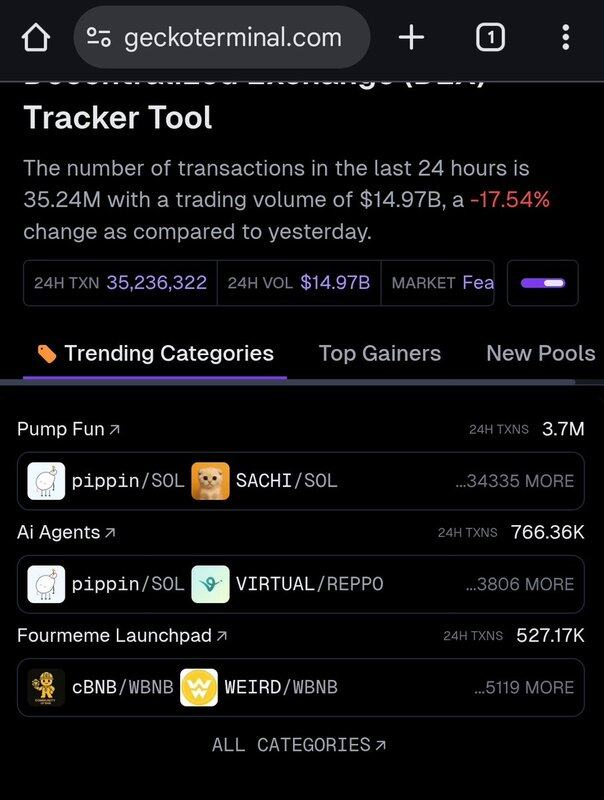Select the Trending Categories tab

click(x=155, y=353)
